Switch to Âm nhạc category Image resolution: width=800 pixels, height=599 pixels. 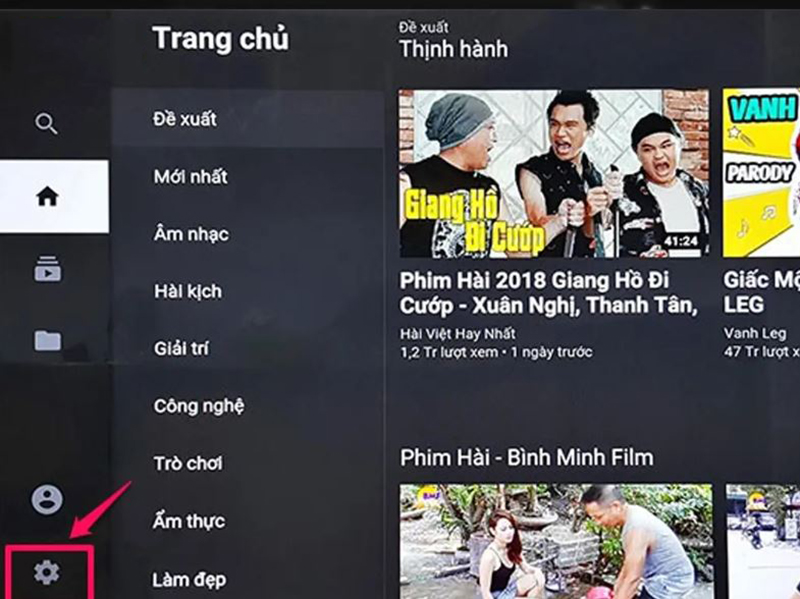tap(191, 234)
